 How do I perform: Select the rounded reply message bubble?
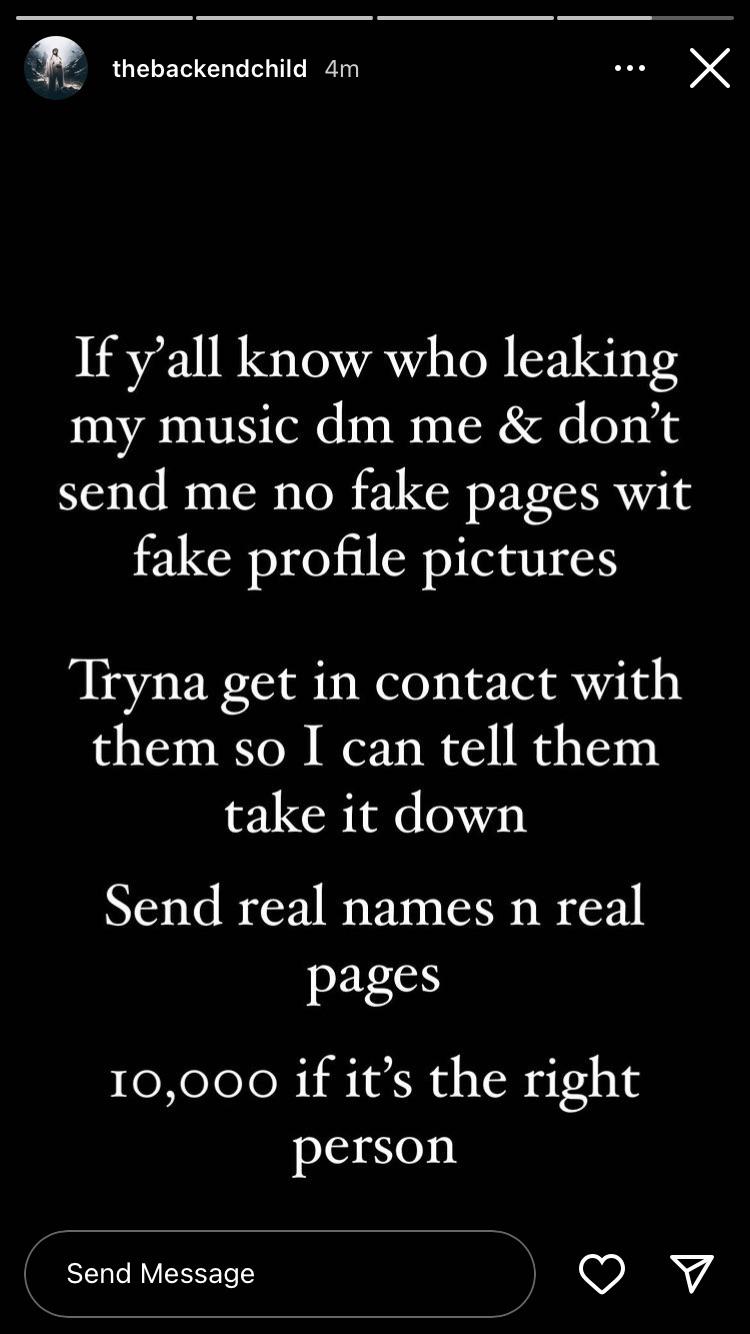coord(280,1273)
